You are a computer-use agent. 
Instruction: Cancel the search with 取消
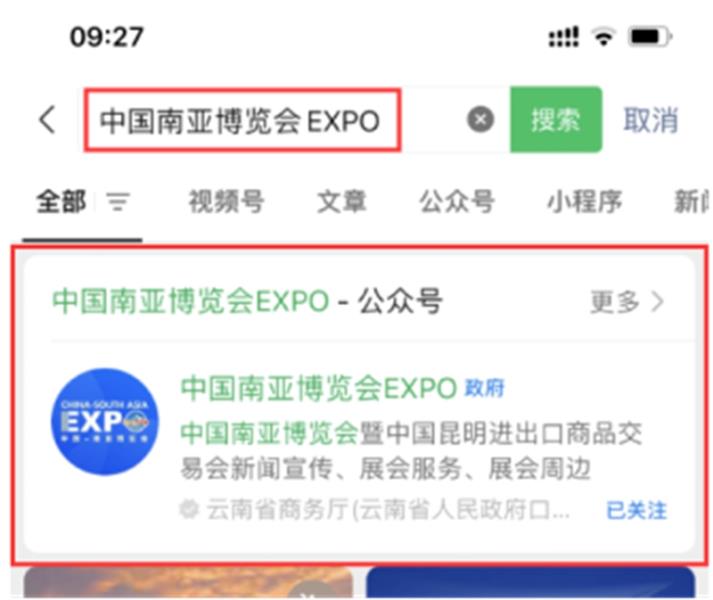(650, 120)
